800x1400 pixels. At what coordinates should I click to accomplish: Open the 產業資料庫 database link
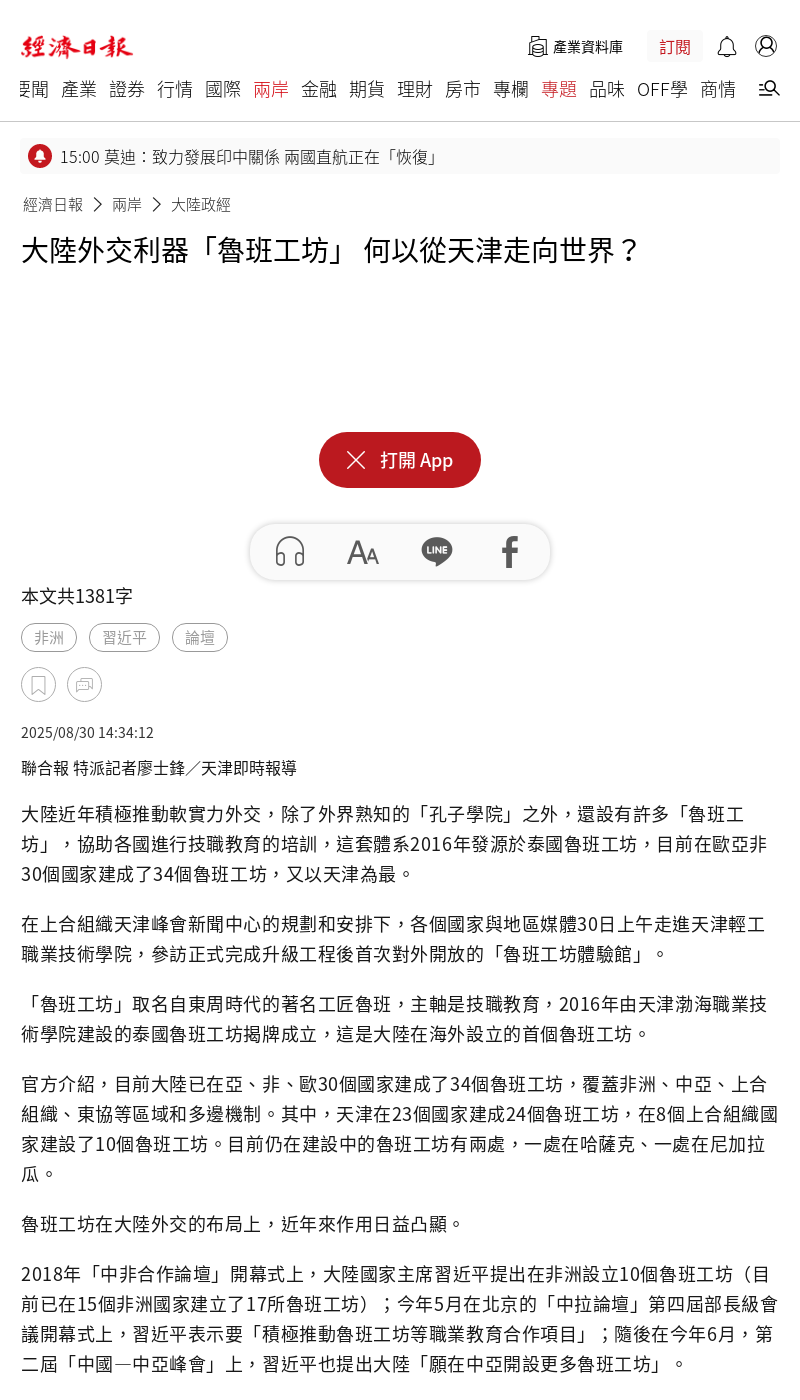point(575,47)
